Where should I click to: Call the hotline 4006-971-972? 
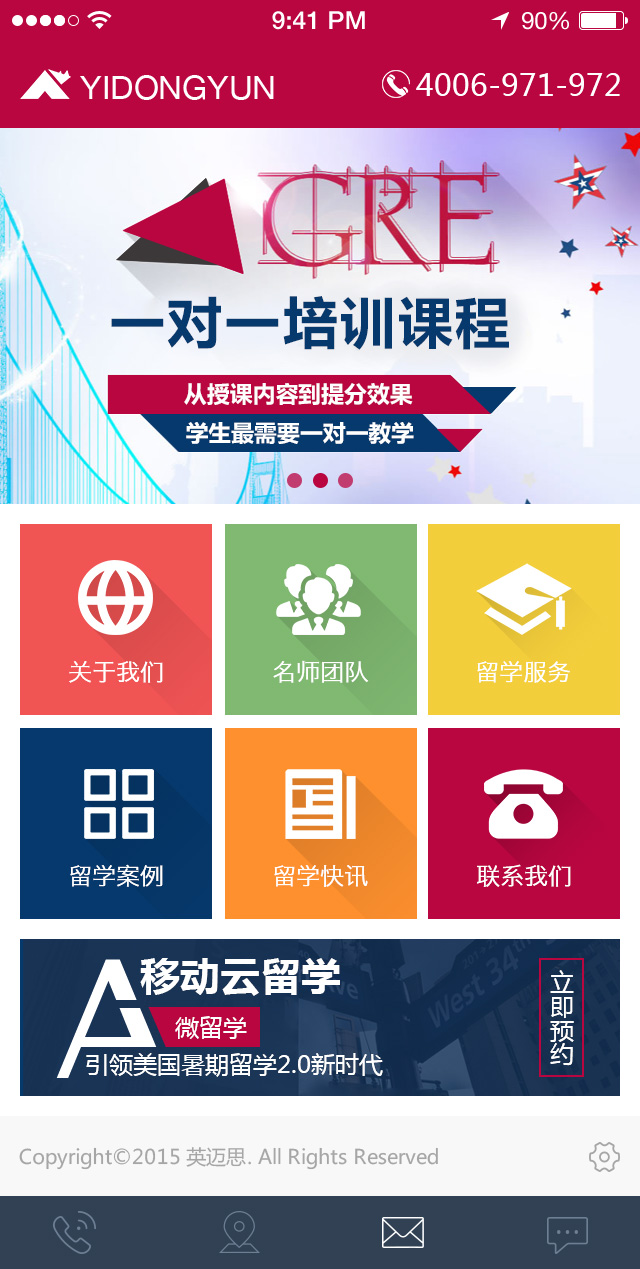pyautogui.click(x=502, y=85)
